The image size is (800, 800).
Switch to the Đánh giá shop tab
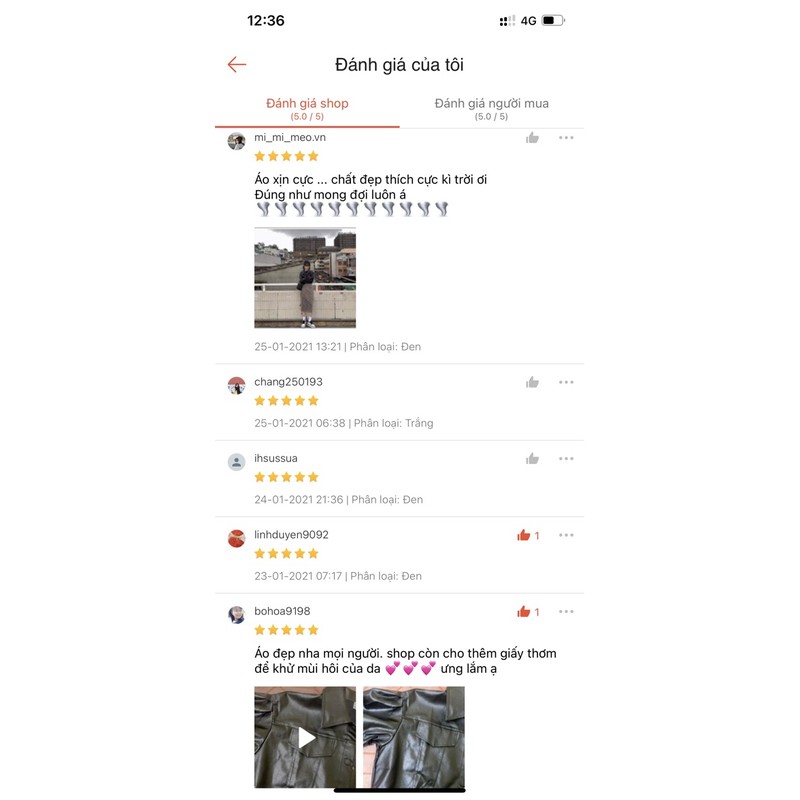coord(307,108)
